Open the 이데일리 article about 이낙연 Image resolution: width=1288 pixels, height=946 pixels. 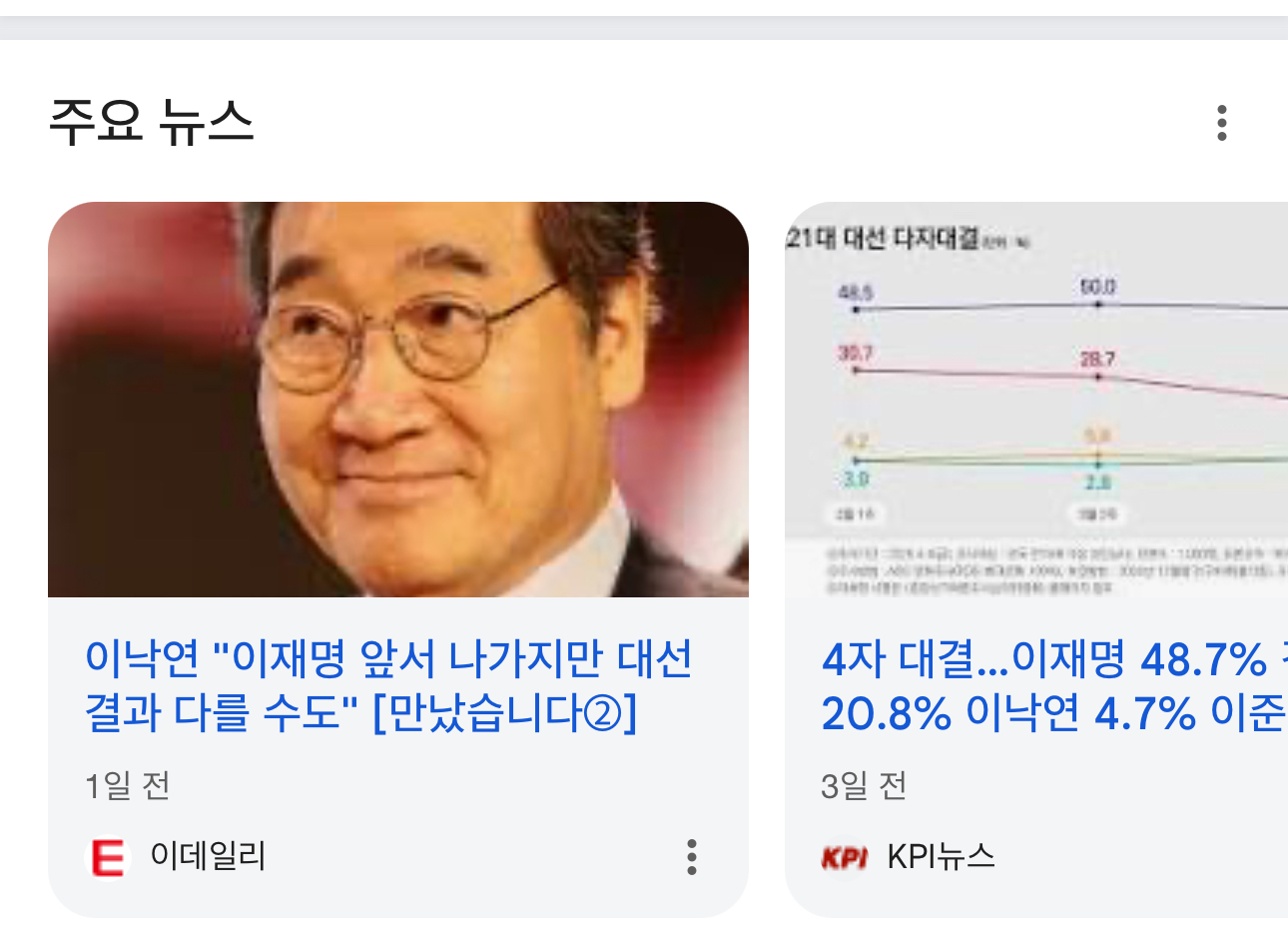pos(389,685)
